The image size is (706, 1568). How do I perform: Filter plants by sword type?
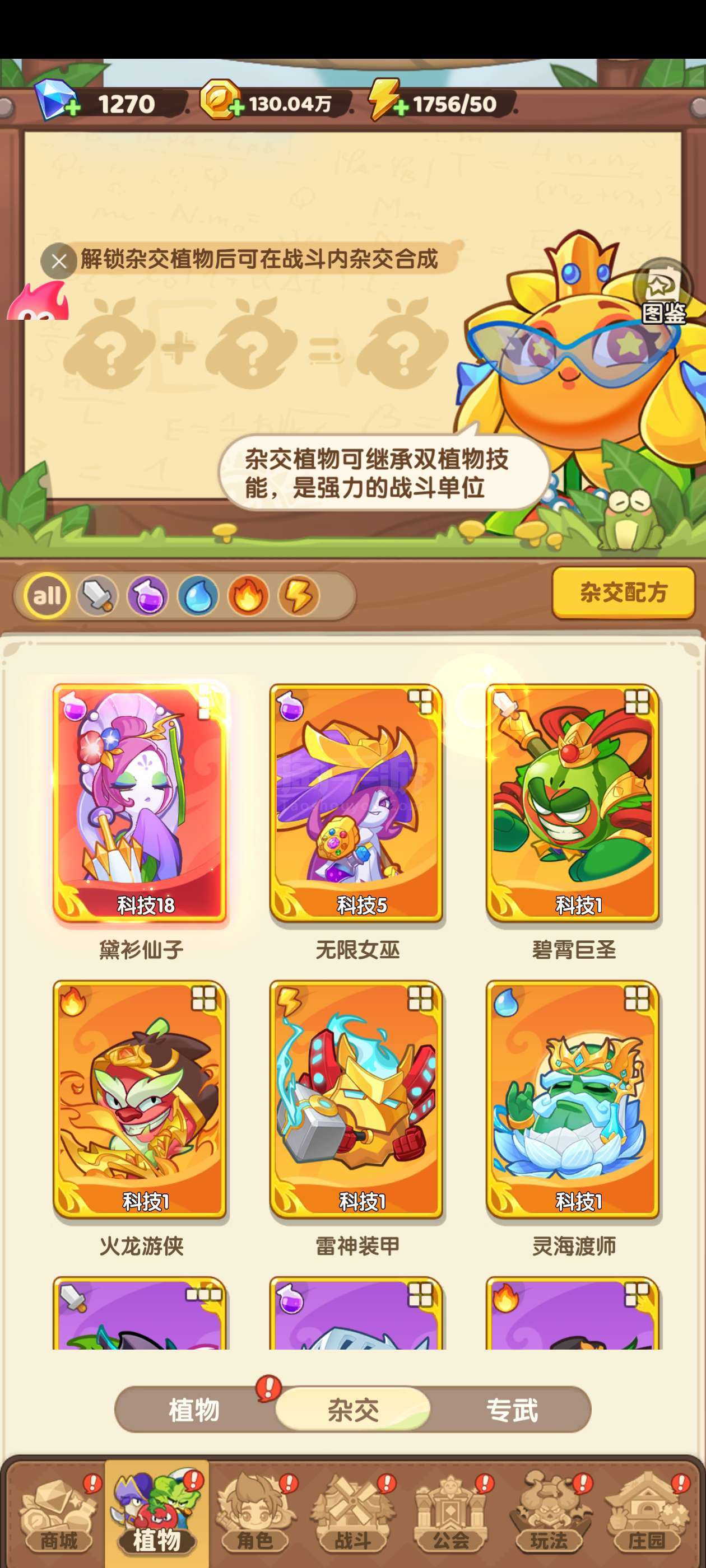[x=97, y=595]
